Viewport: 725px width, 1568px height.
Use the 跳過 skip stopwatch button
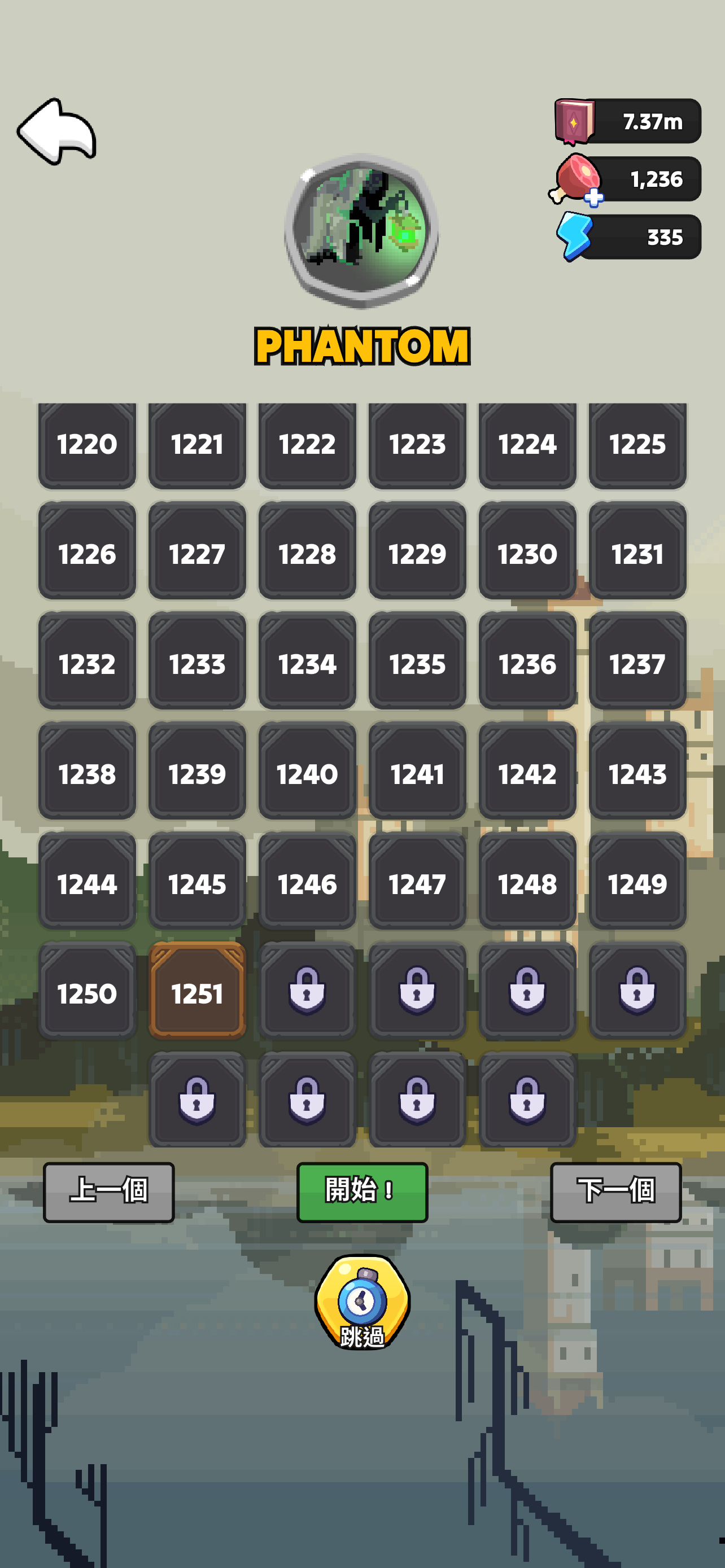362,1303
